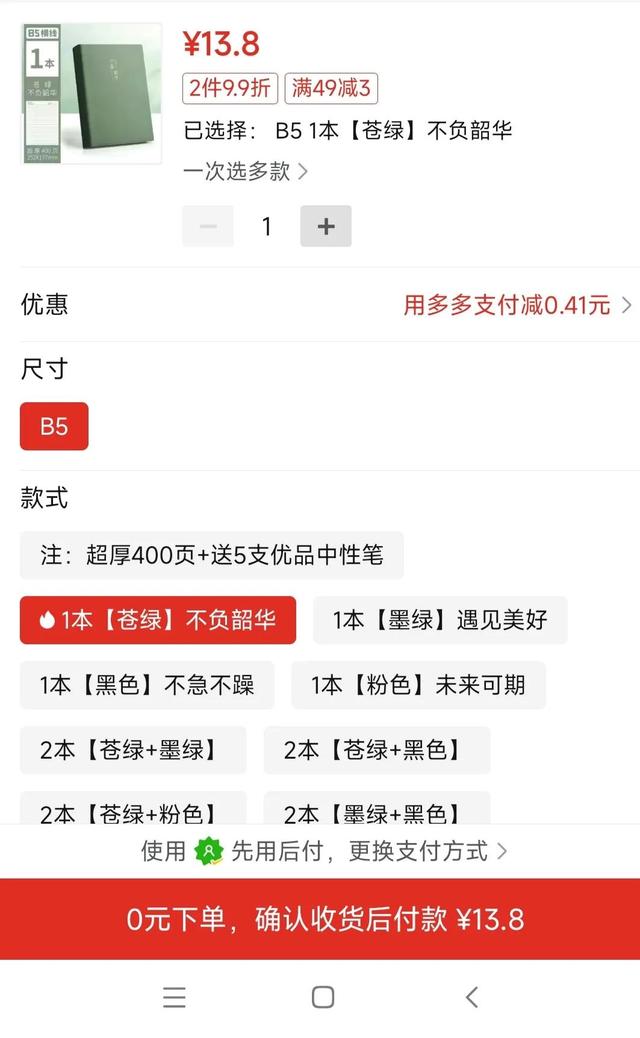The height and width of the screenshot is (1038, 640).
Task: Pick the 1本【黑色】不急不躁 style
Action: (147, 685)
